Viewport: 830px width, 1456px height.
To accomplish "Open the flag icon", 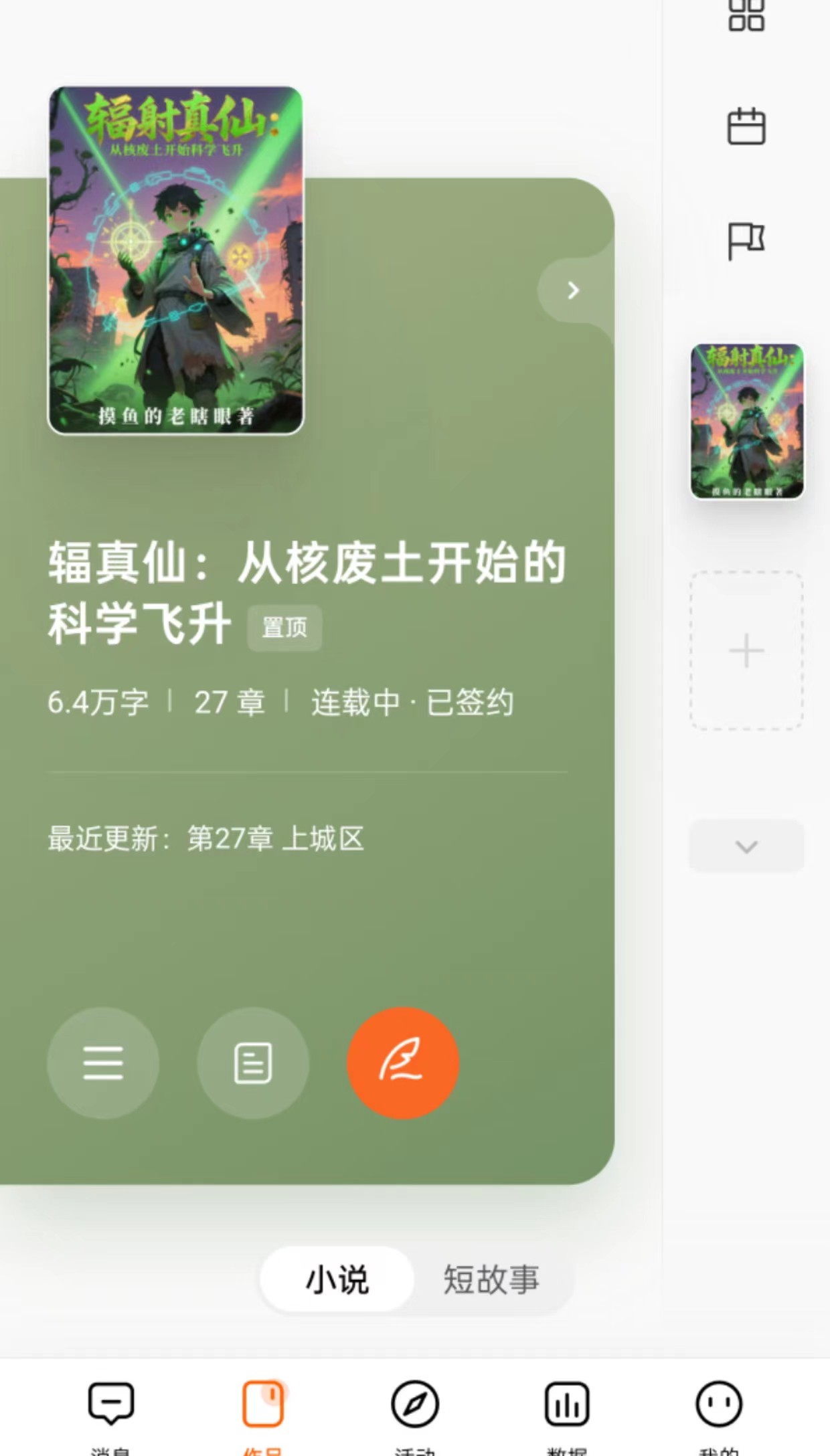I will click(746, 241).
